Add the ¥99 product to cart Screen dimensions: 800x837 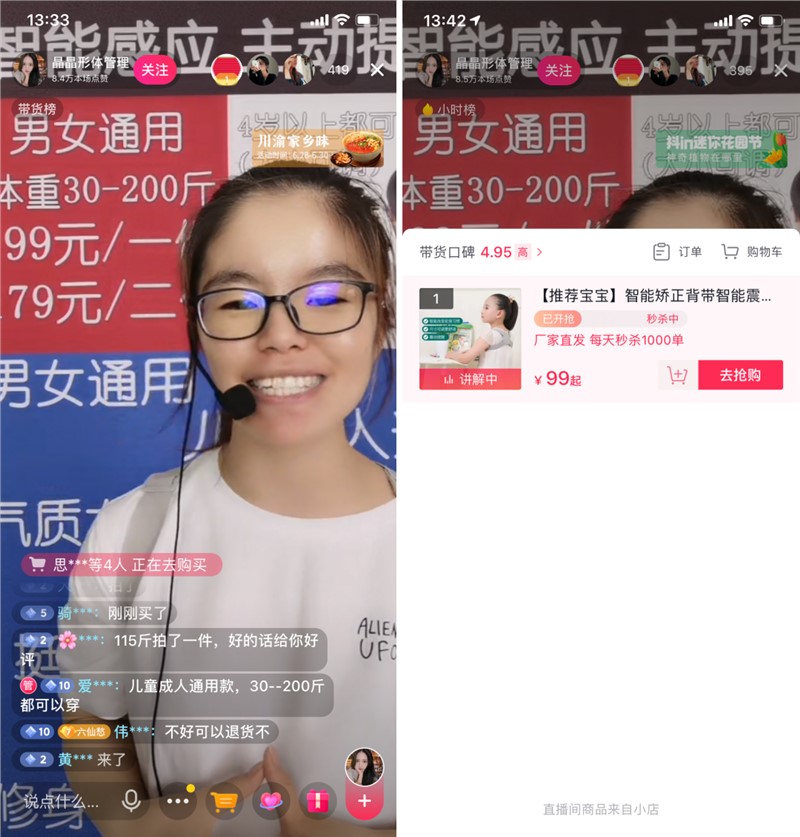point(677,376)
